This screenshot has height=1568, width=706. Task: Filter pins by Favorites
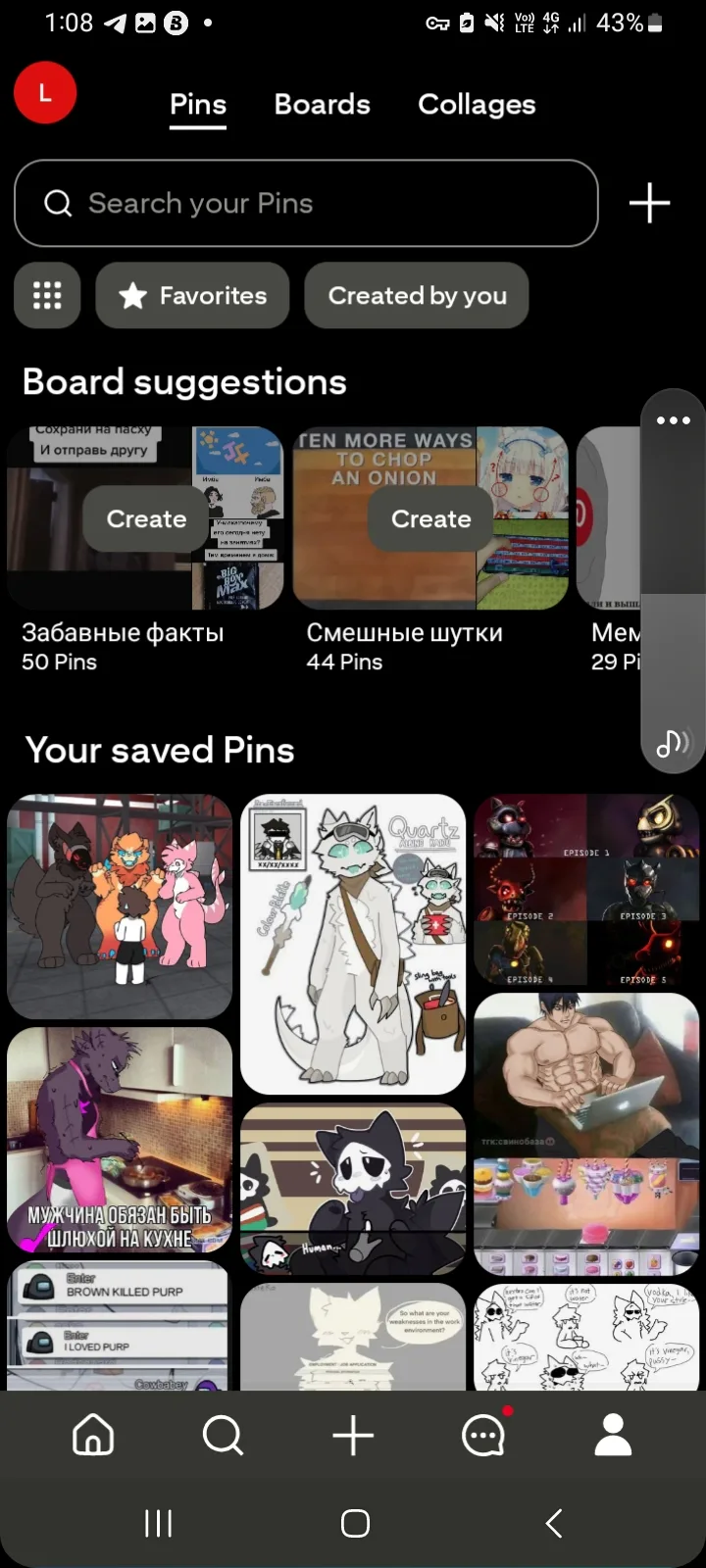pyautogui.click(x=192, y=295)
